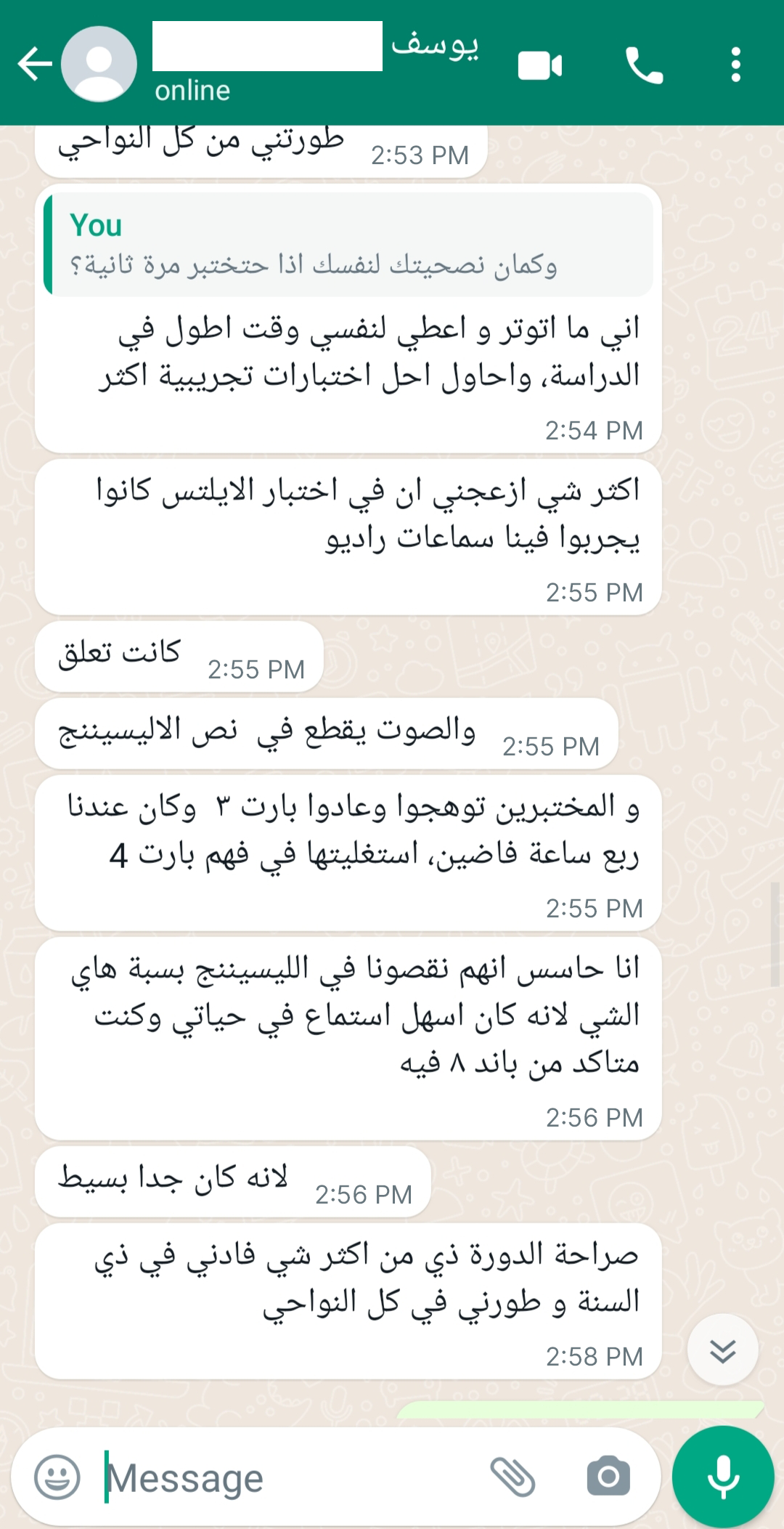Jump to the quoted 'You' reply message
Screen dimensions: 784x1529
(348, 244)
